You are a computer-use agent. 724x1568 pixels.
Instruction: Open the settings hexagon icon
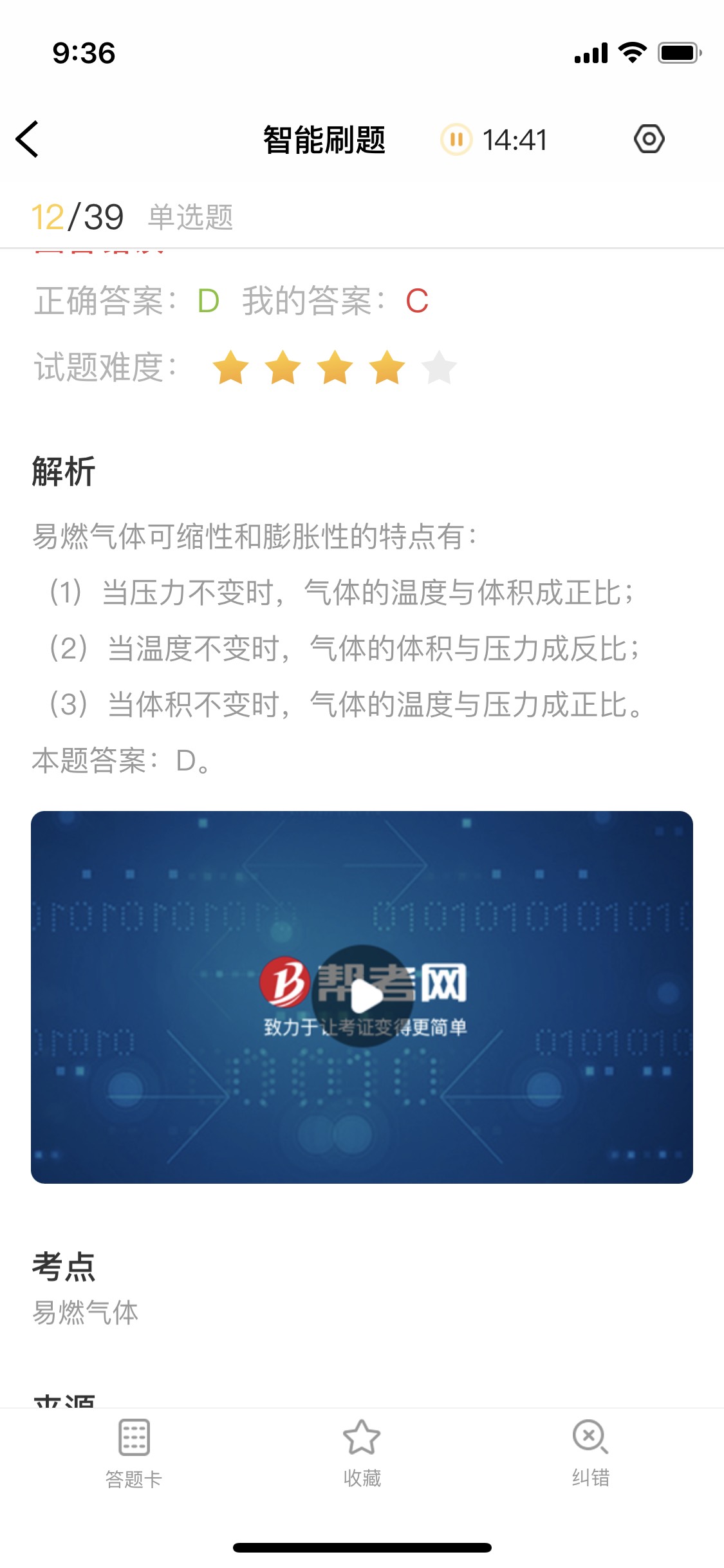649,139
